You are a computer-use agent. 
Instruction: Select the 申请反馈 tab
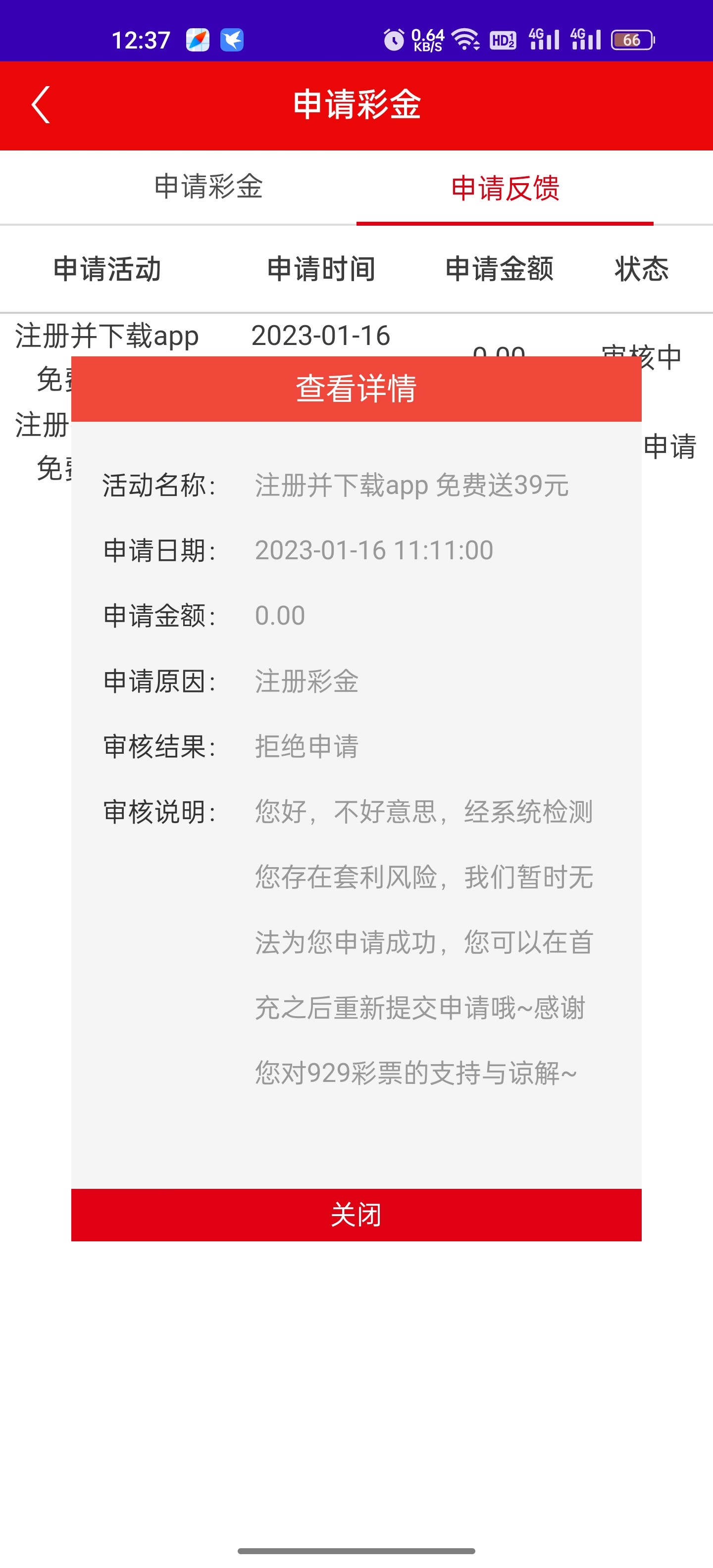pos(505,188)
